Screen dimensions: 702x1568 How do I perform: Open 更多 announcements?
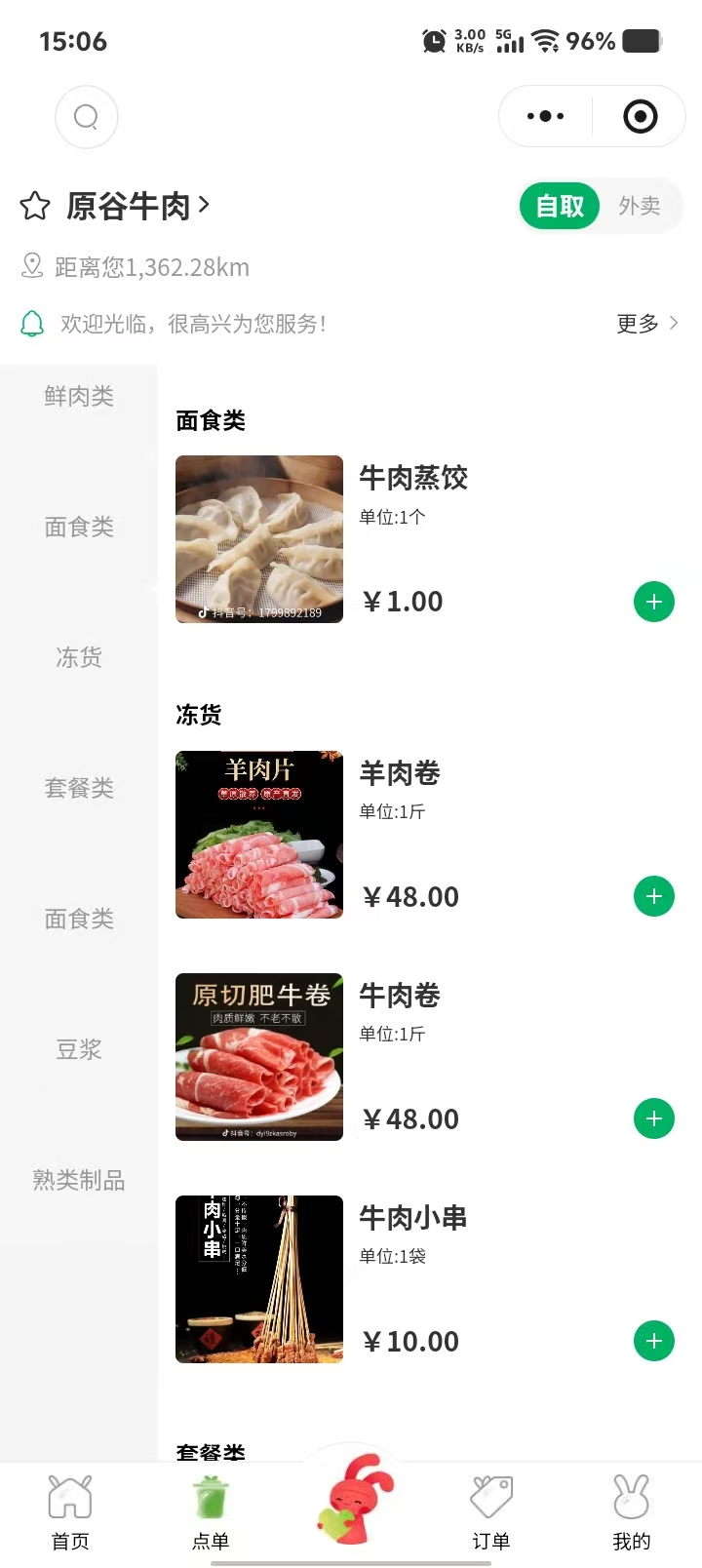click(646, 324)
